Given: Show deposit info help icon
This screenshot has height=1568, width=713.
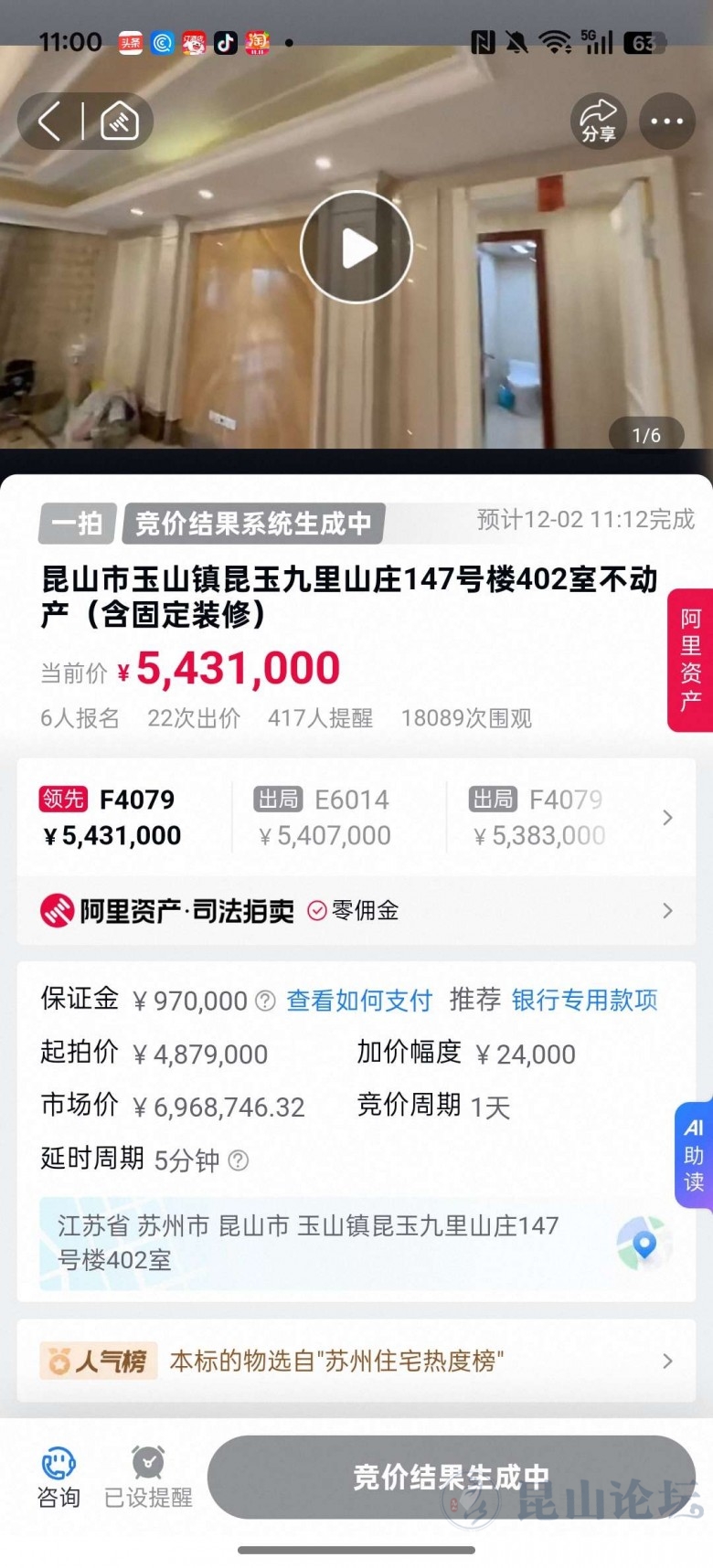Looking at the screenshot, I should pos(265,1001).
